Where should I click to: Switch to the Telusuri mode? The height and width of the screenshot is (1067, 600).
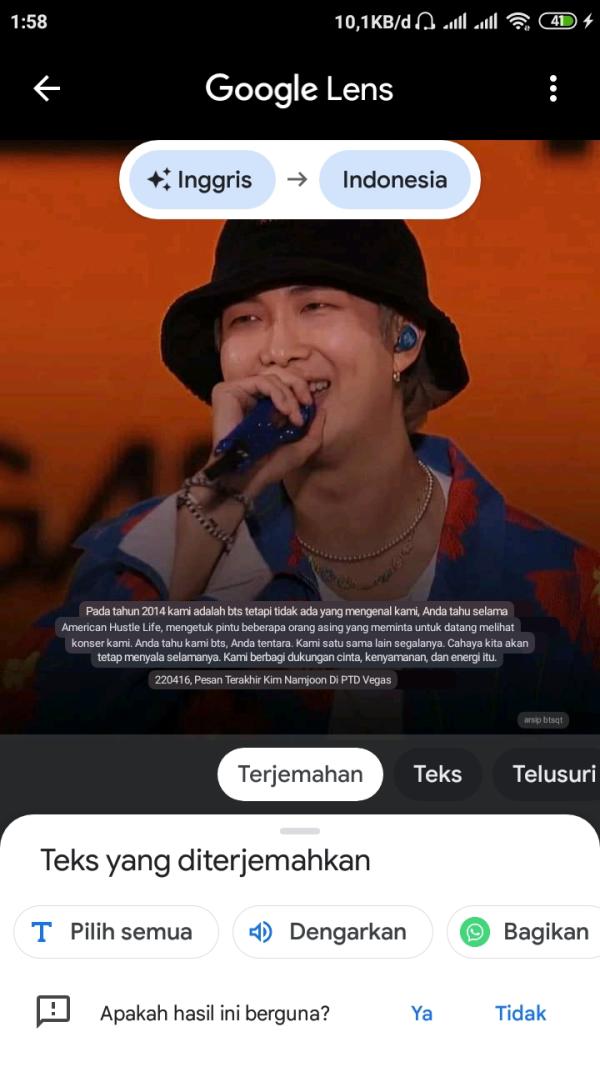click(552, 774)
